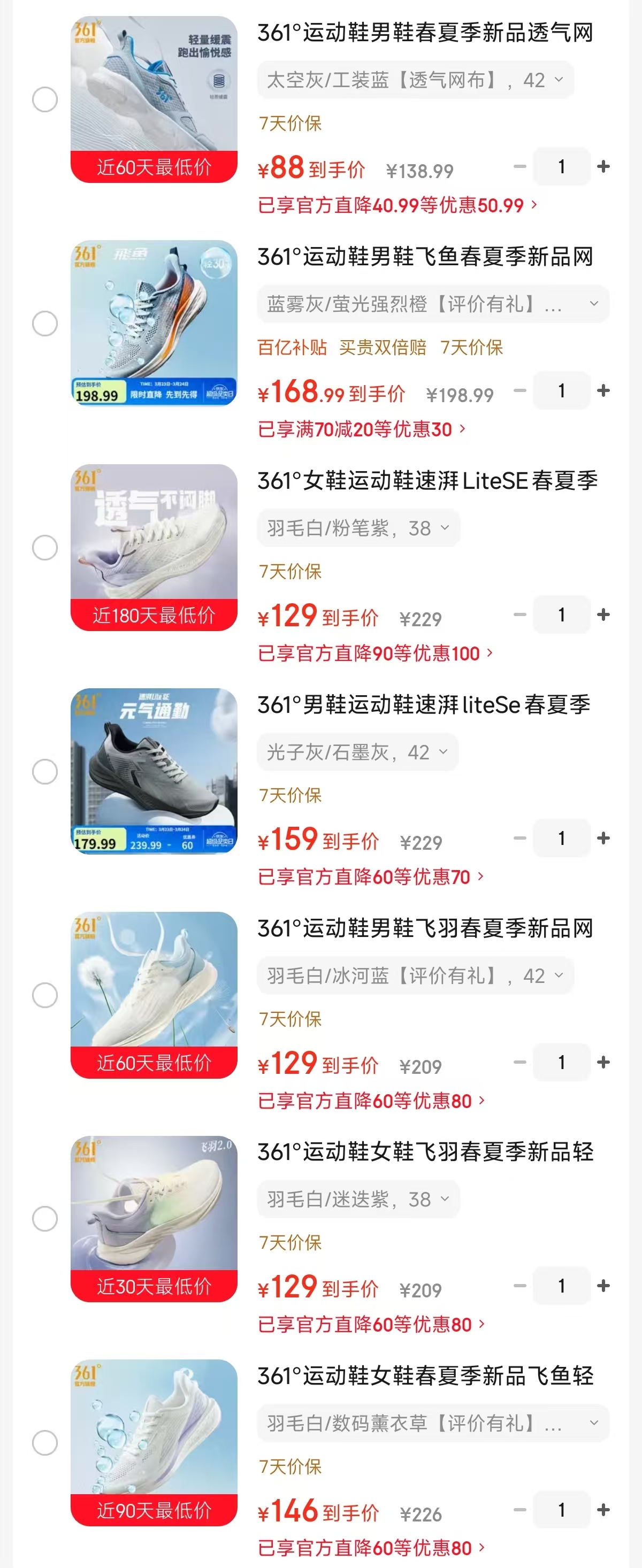Viewport: 642px width, 1568px height.
Task: Open the 飞羽 women's shoe product image
Action: pos(154,1219)
